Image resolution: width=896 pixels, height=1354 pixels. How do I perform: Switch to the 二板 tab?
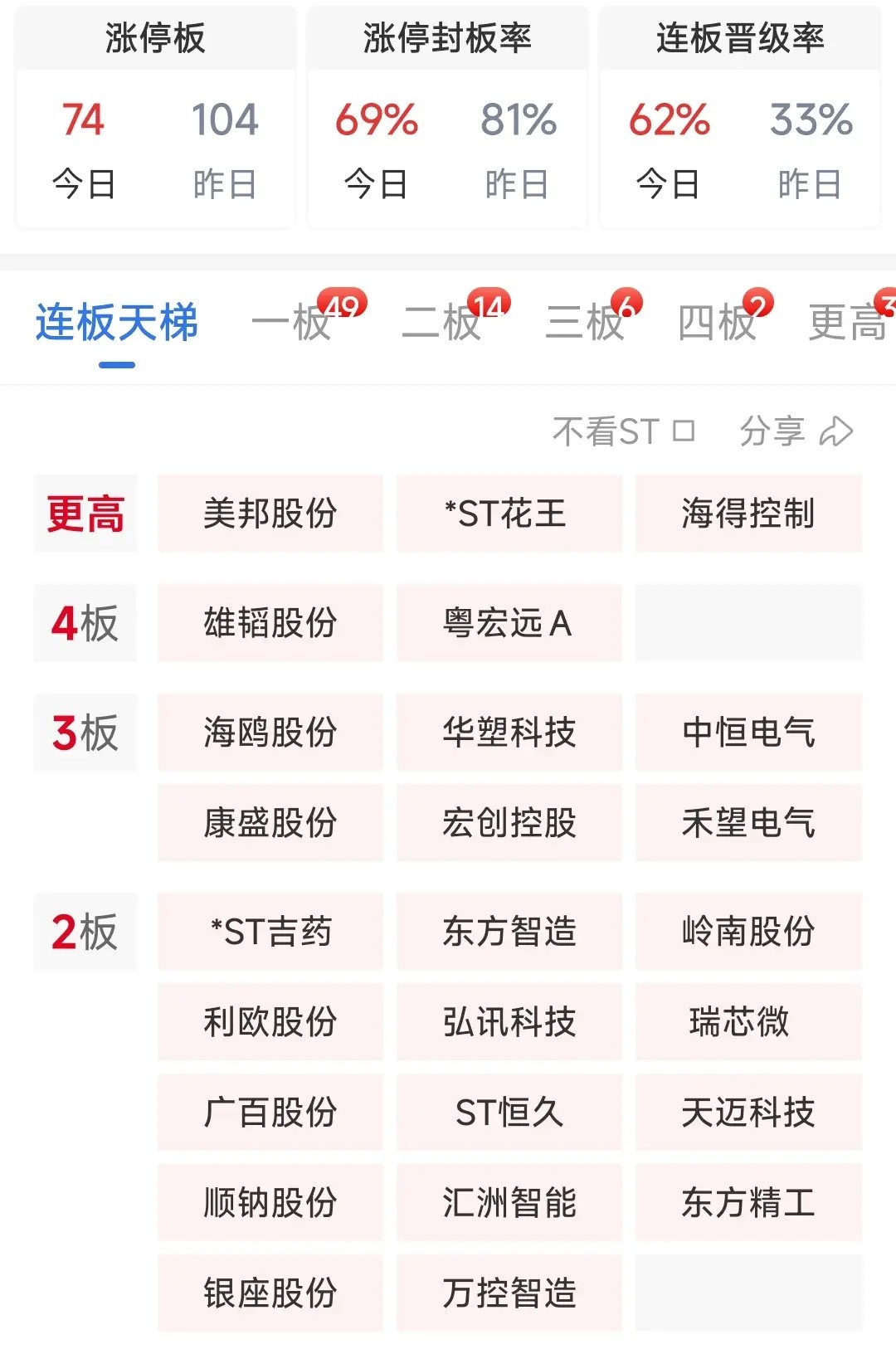click(x=441, y=323)
